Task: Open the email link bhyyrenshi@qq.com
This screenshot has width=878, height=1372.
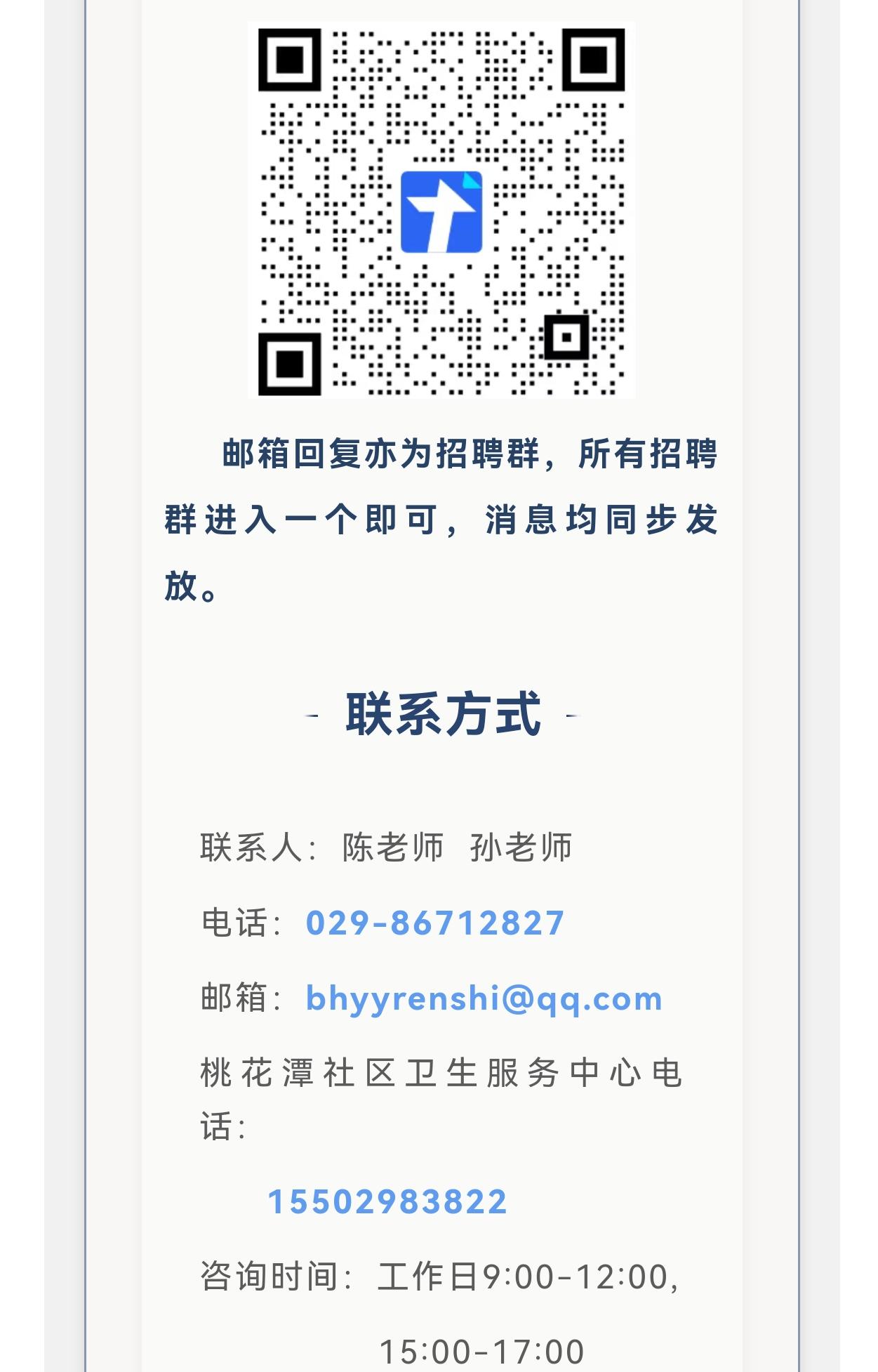Action: 484,998
